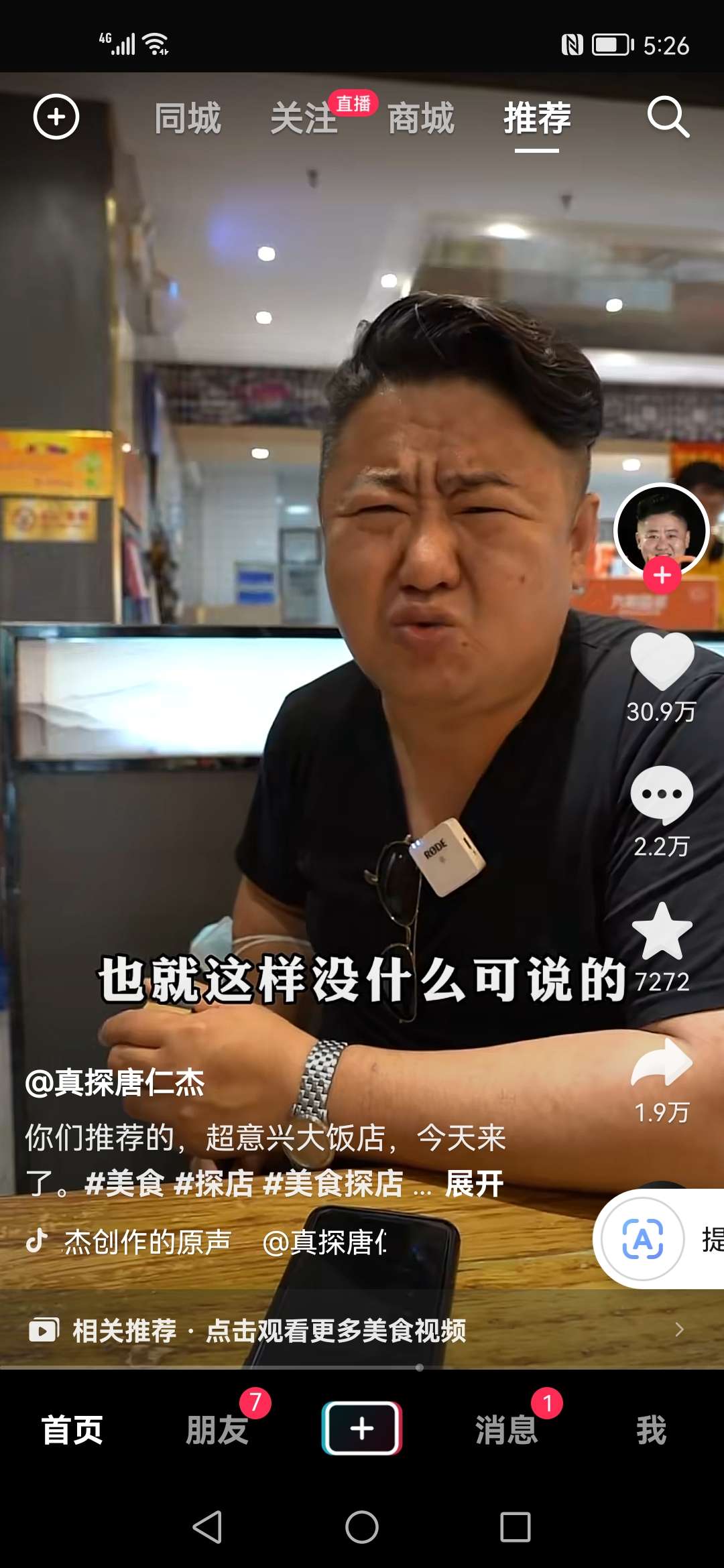Switch to the 关注 tab

tap(304, 119)
